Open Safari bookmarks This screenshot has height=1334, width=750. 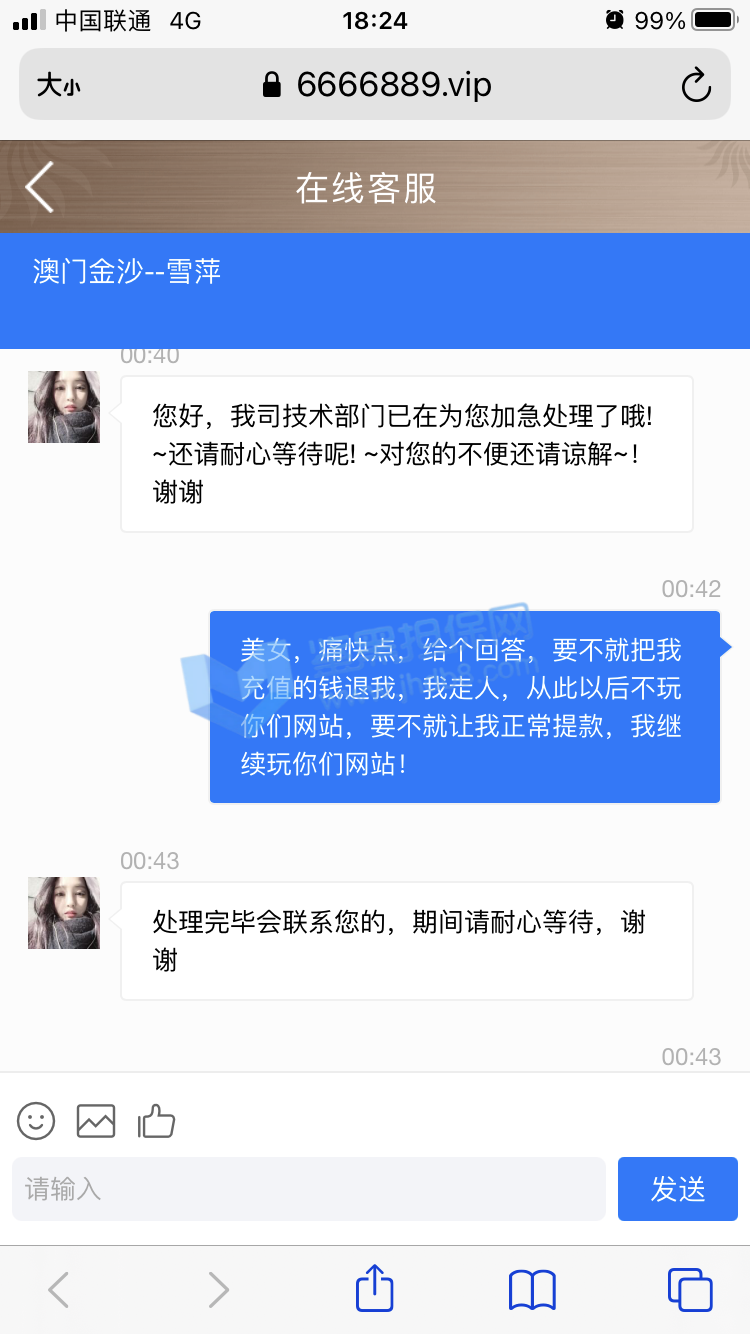[532, 1289]
